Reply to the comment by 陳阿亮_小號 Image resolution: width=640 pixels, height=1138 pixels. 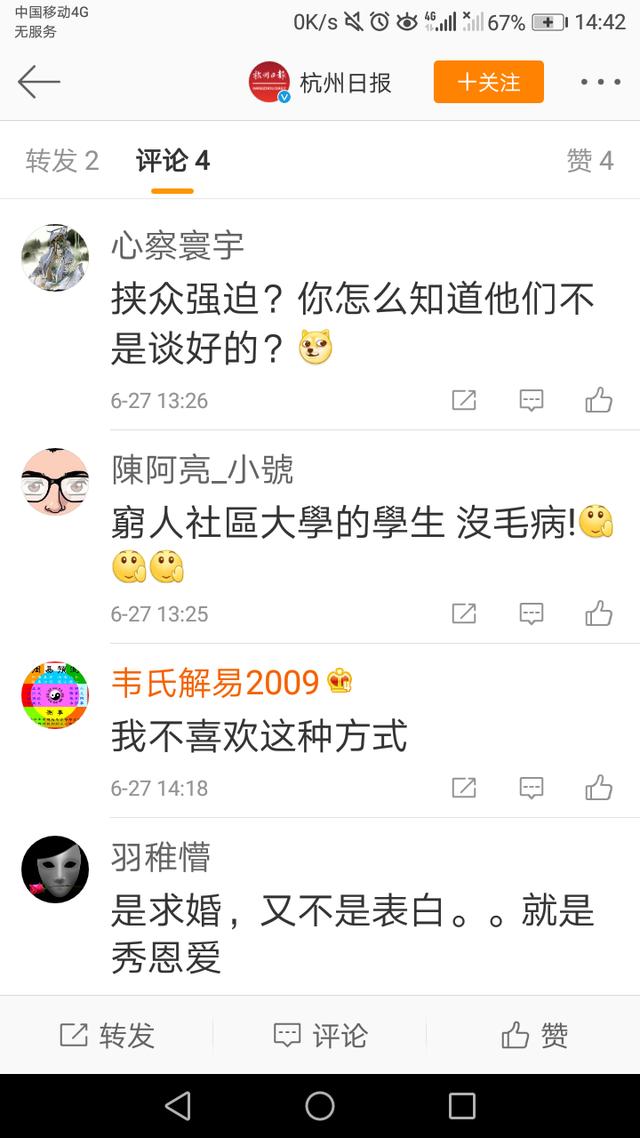(x=531, y=614)
